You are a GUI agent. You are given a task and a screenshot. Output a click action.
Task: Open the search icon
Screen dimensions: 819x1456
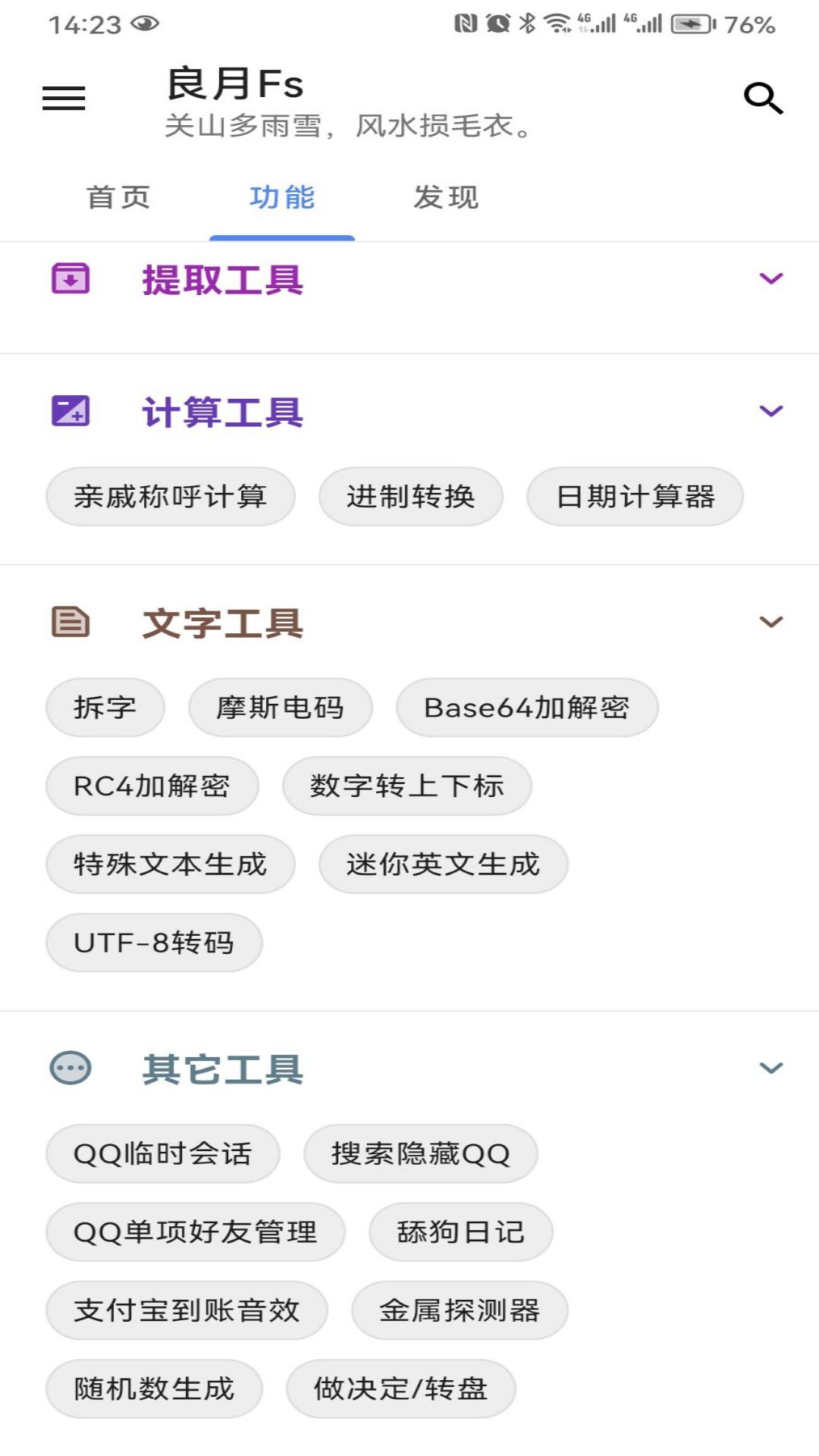click(763, 99)
